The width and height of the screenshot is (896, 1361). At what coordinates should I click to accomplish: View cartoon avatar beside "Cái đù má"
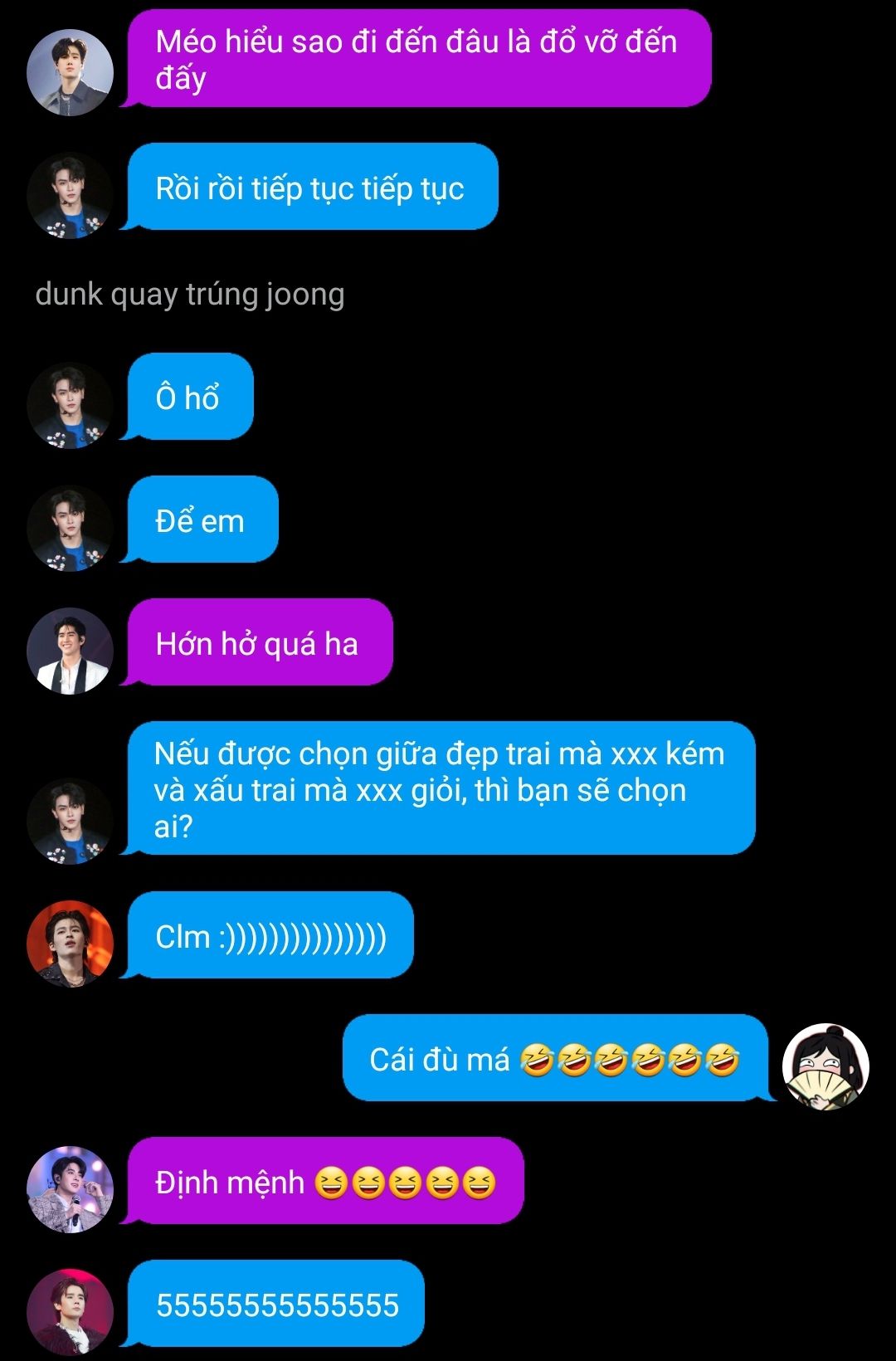(x=825, y=1066)
